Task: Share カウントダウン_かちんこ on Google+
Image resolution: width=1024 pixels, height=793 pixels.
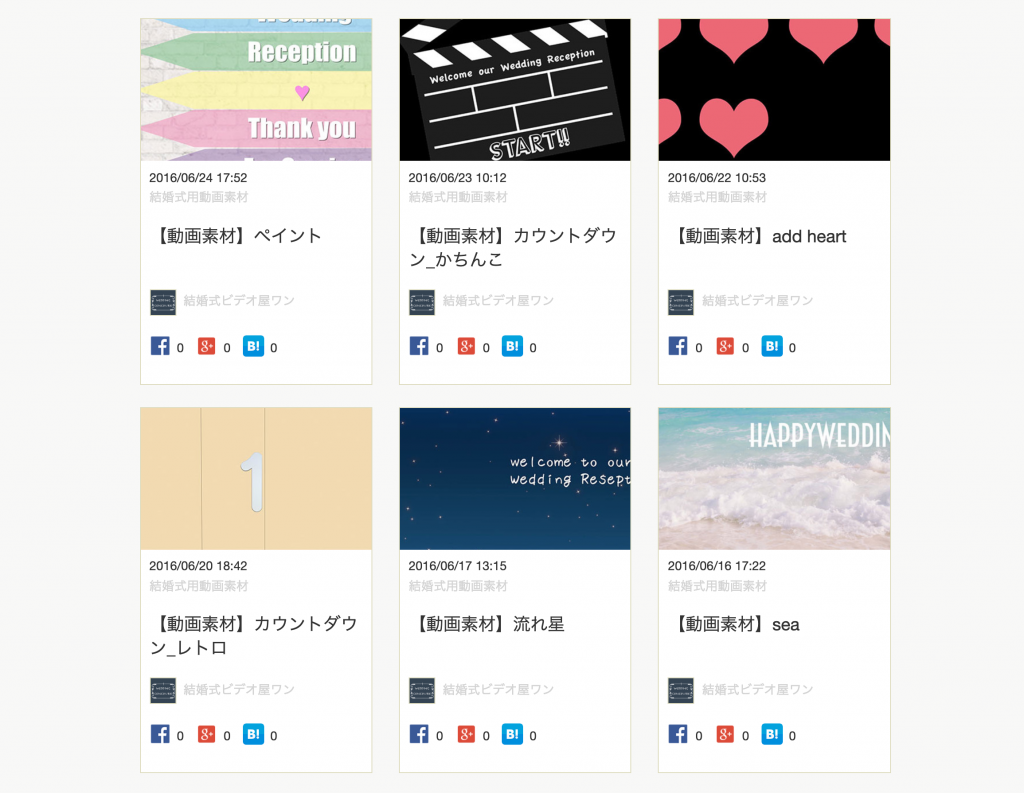Action: [466, 346]
